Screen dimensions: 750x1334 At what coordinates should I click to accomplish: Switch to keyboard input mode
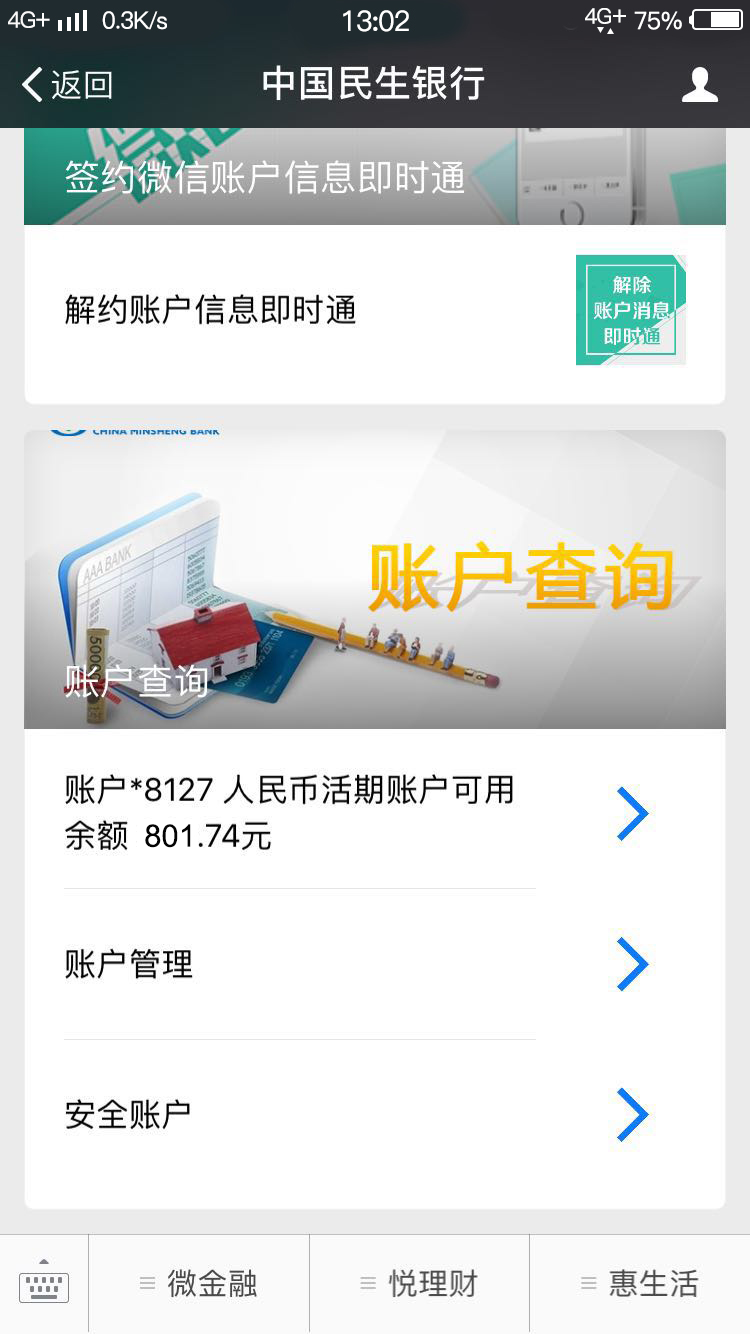coord(44,1284)
